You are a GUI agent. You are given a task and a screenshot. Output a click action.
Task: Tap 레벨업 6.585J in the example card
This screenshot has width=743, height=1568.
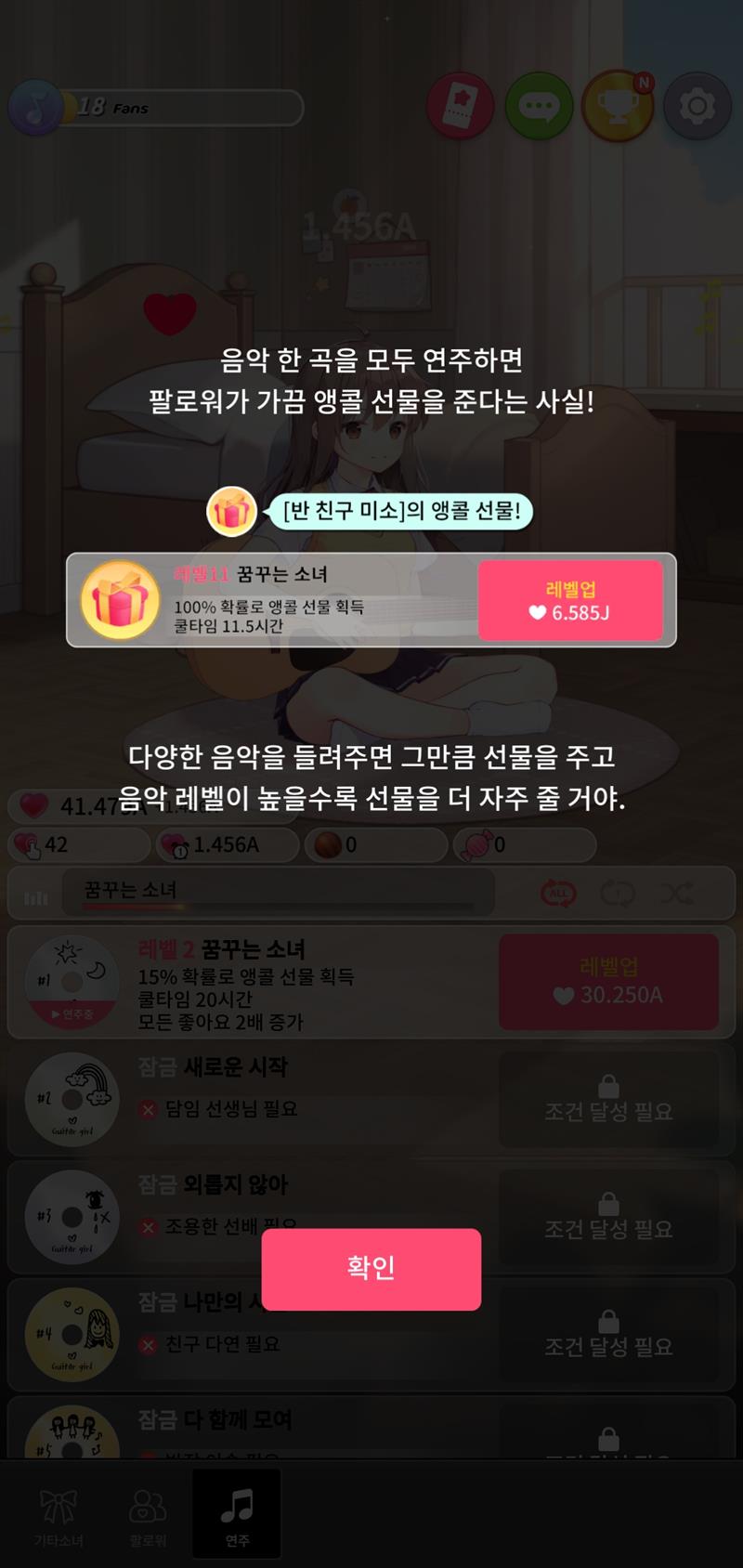(x=570, y=601)
